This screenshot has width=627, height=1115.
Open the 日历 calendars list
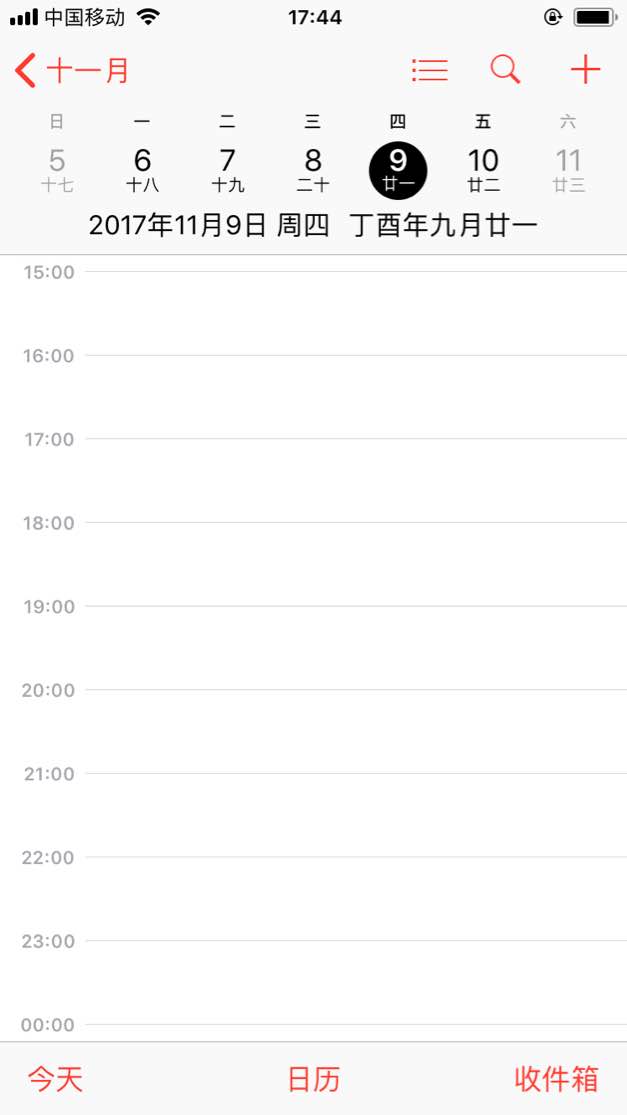point(313,1079)
